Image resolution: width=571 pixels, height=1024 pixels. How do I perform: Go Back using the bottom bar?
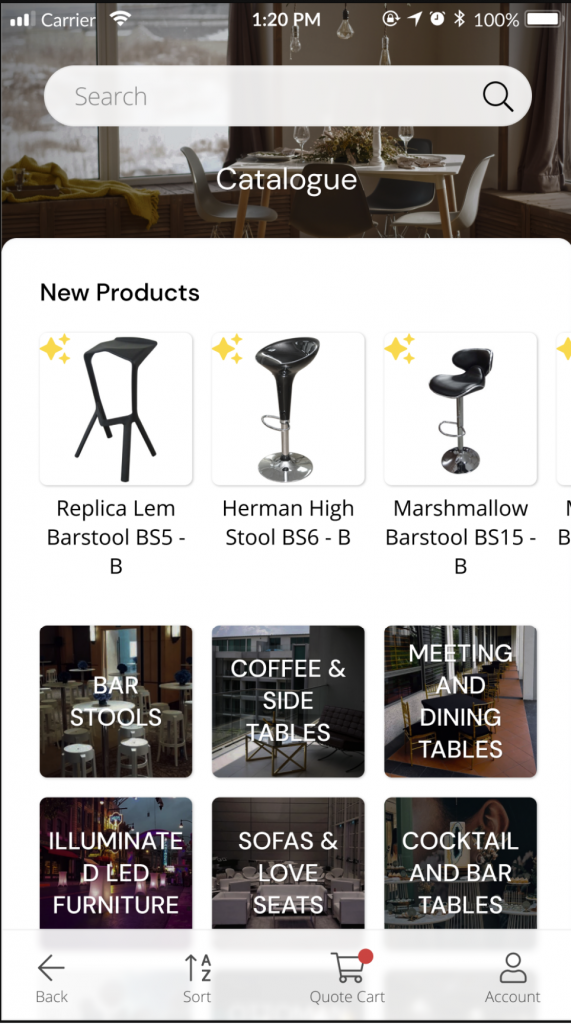[x=52, y=978]
